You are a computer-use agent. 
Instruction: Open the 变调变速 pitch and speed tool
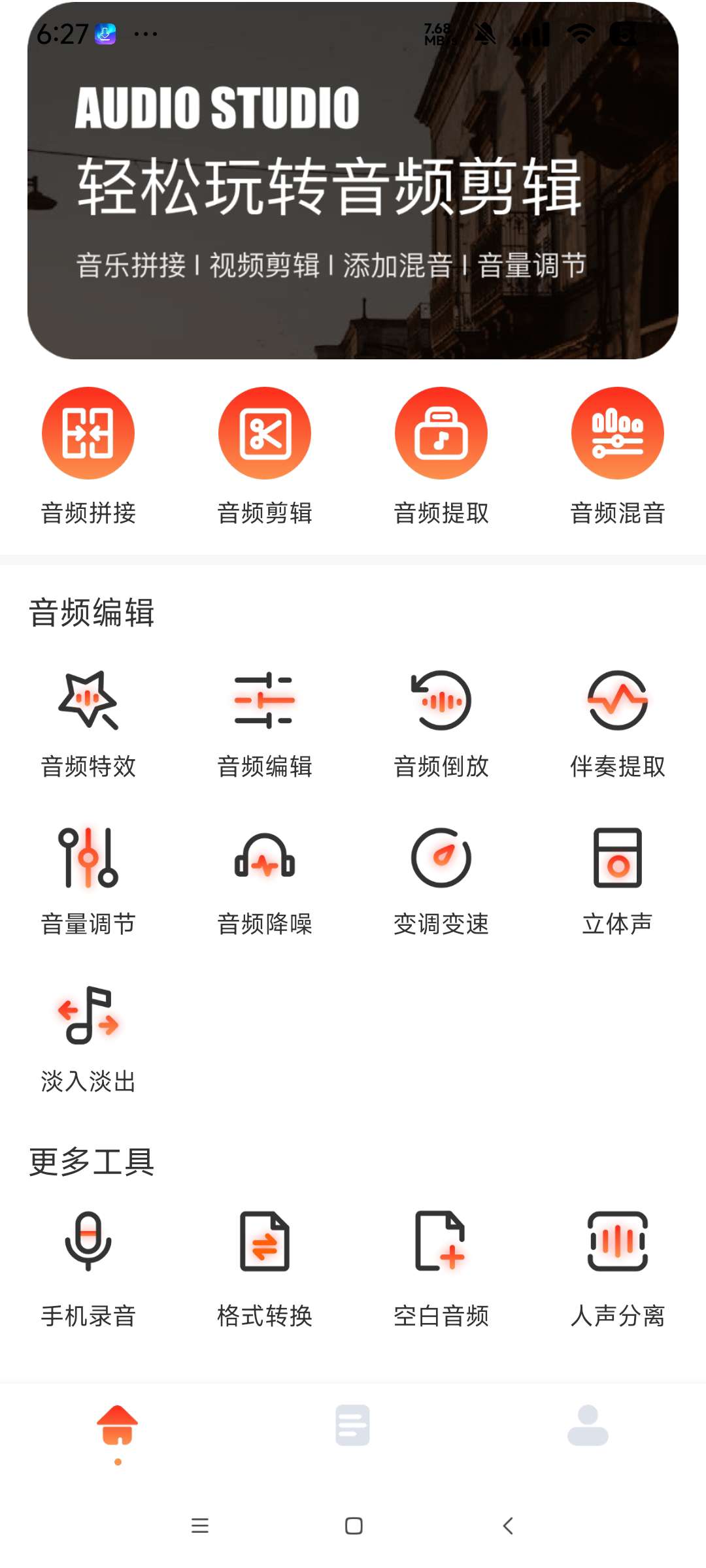coord(441,879)
